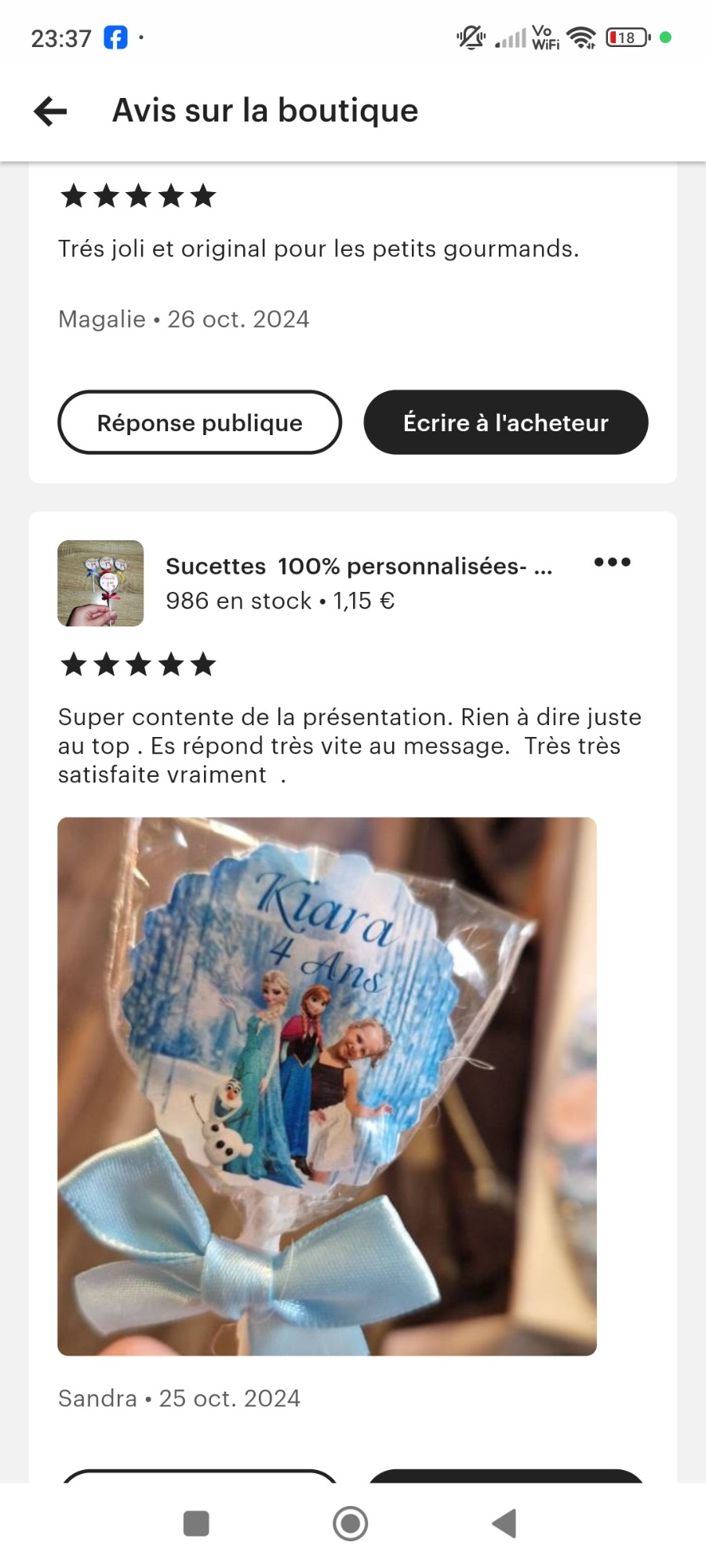Tap Réponse publique under Magalie's review
706x1568 pixels.
coord(200,423)
